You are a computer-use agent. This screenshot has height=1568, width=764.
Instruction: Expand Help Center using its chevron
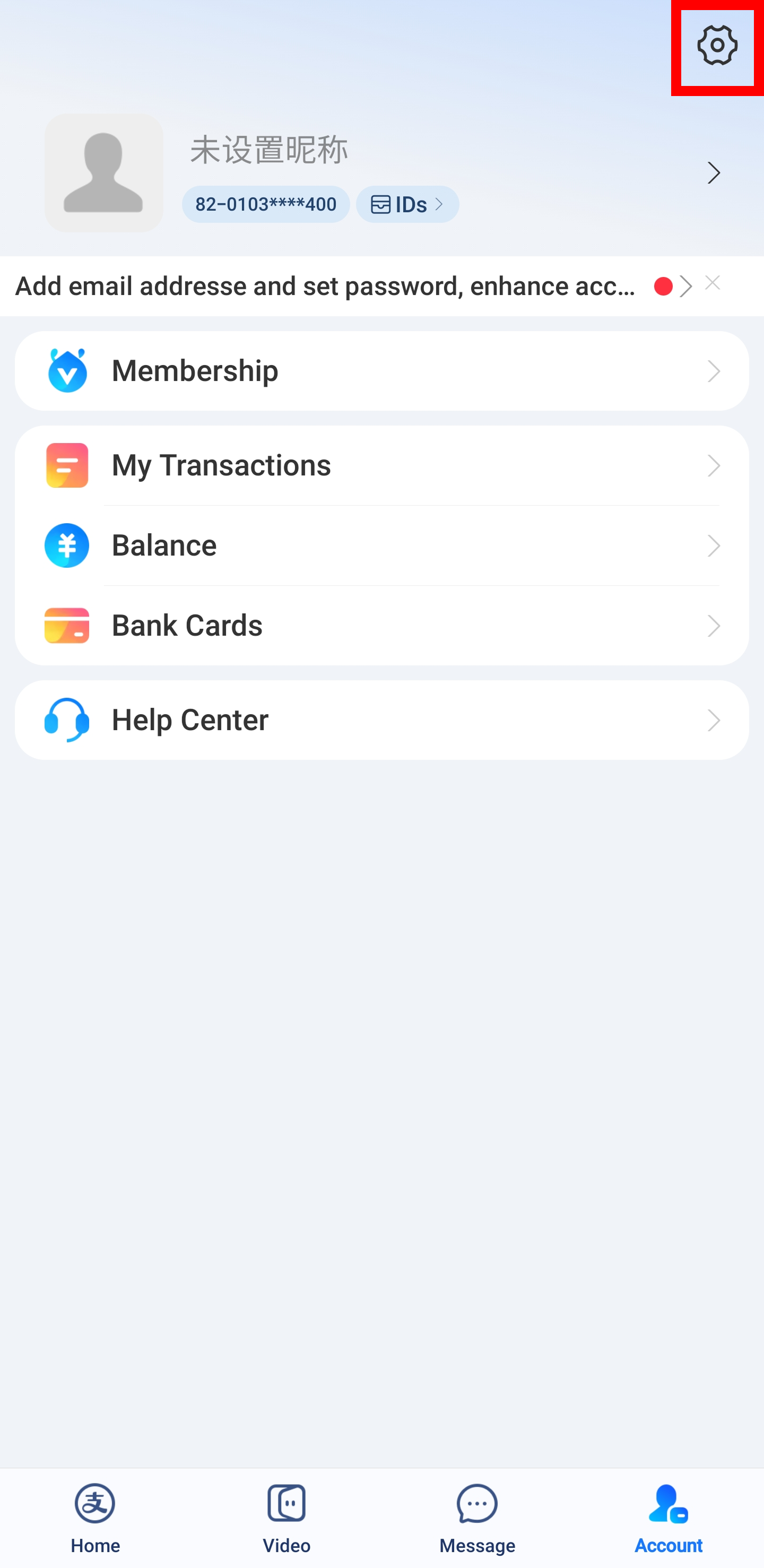click(715, 720)
